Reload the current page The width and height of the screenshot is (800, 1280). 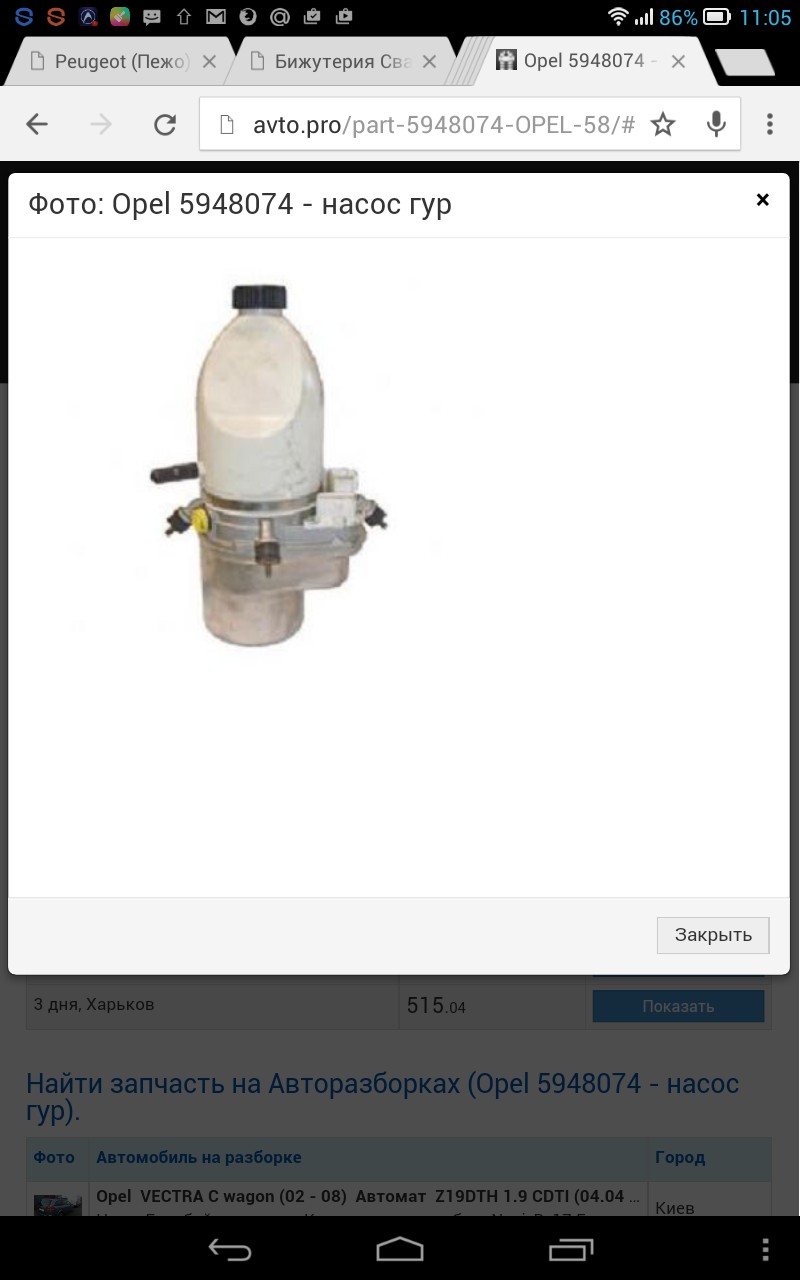click(x=164, y=124)
